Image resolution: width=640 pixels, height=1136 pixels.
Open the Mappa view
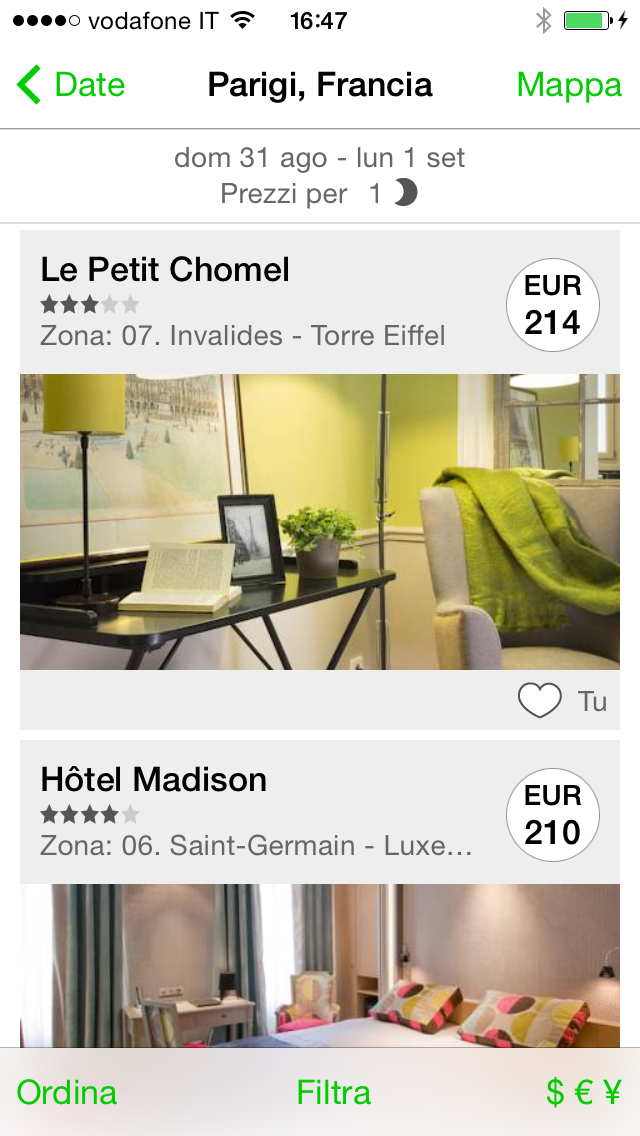568,86
